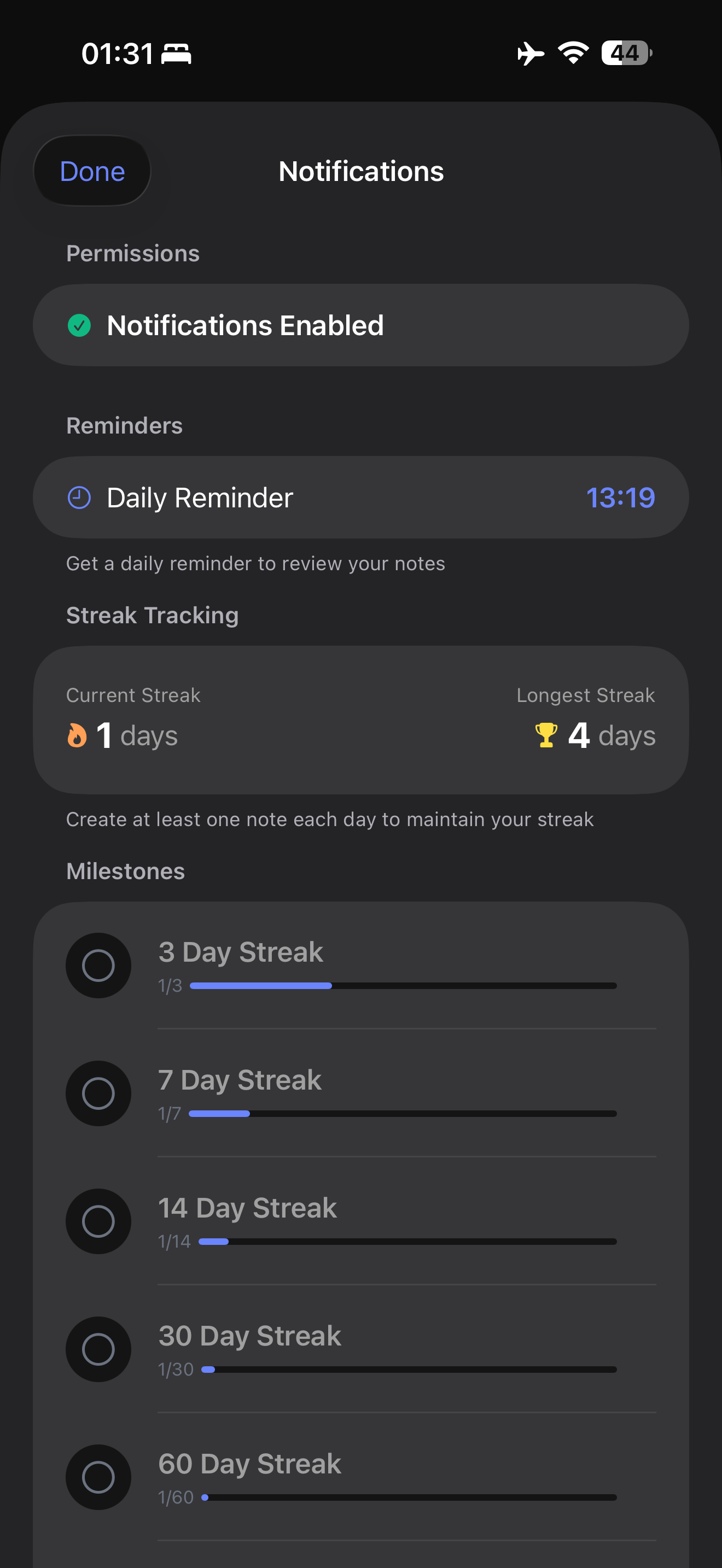The image size is (722, 1568).
Task: Click the trophy icon beside Longest Streak
Action: click(x=546, y=735)
